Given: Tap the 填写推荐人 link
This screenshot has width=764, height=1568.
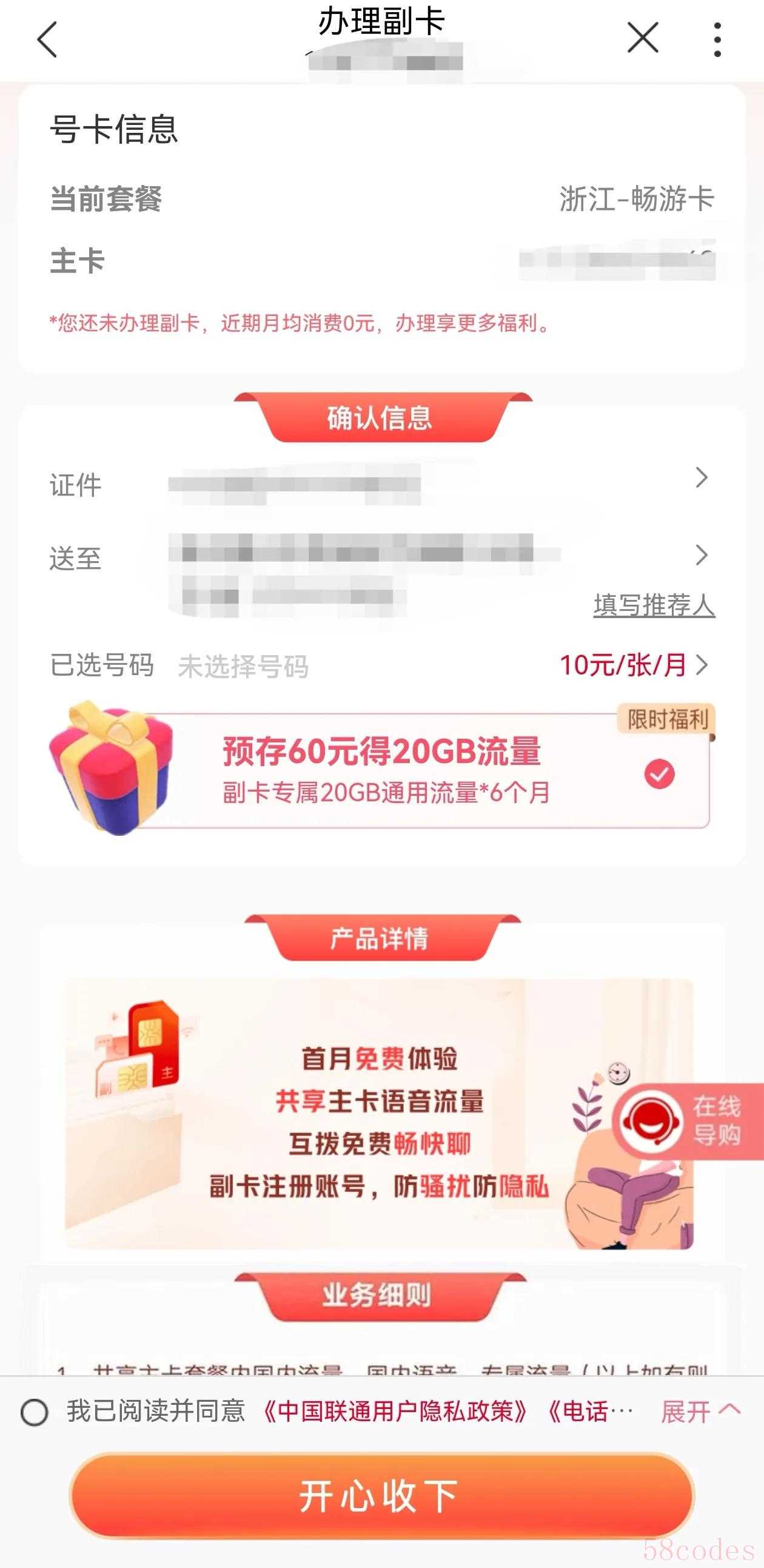Looking at the screenshot, I should [x=654, y=605].
